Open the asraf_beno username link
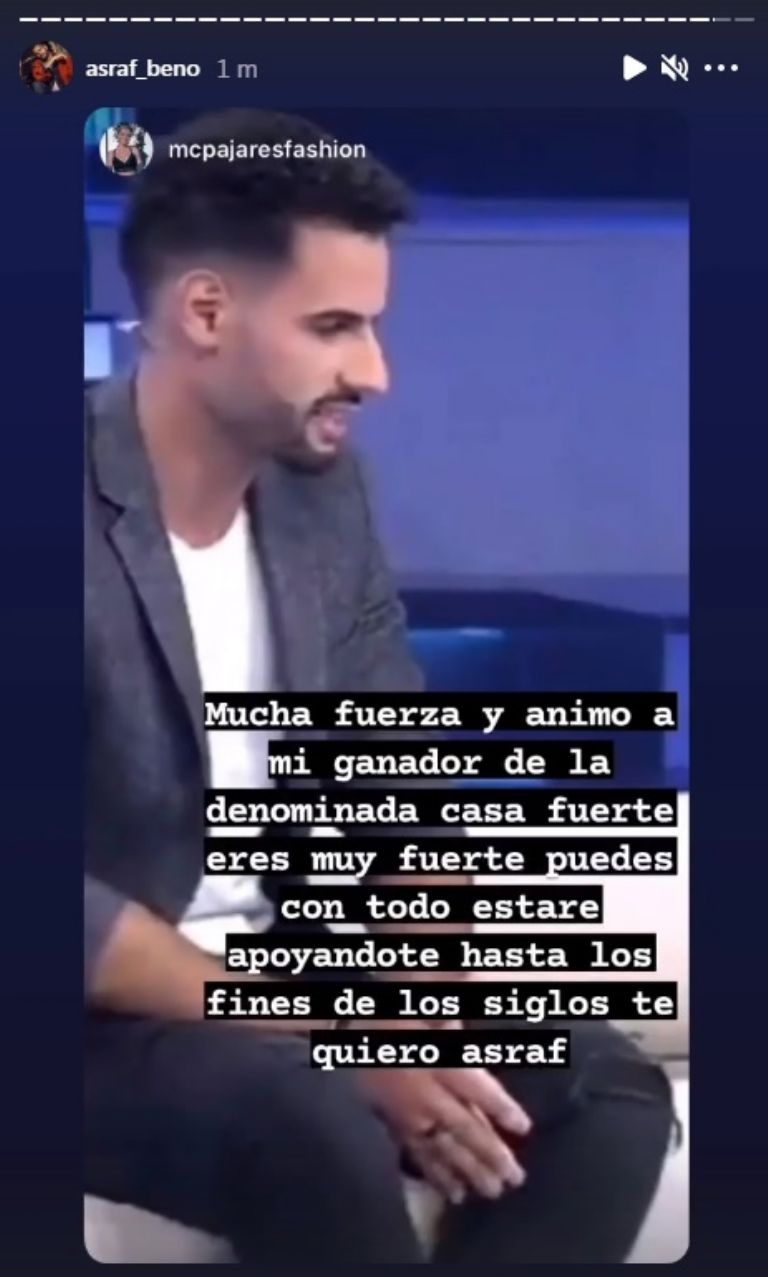Image resolution: width=768 pixels, height=1277 pixels. pyautogui.click(x=142, y=69)
